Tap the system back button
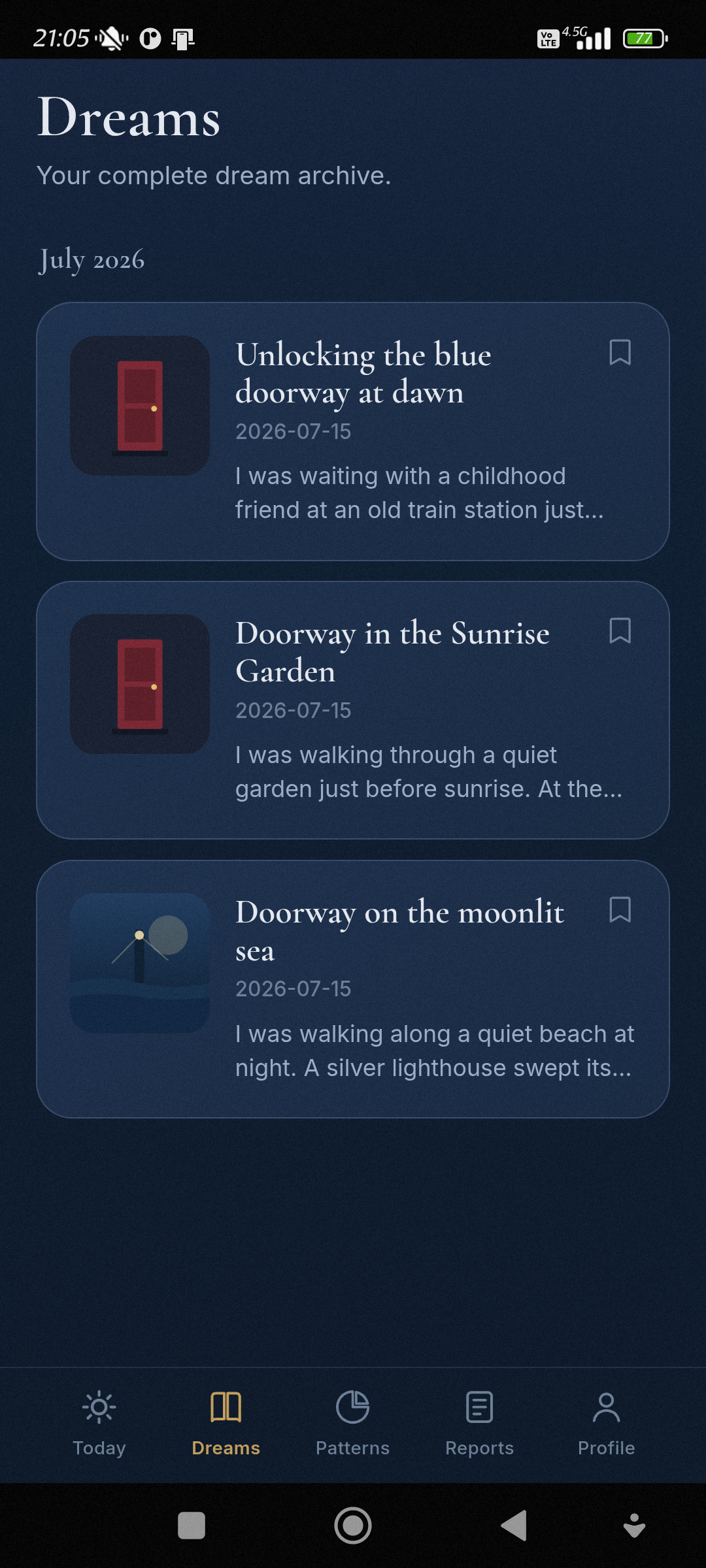Image resolution: width=706 pixels, height=1568 pixels. (x=514, y=1526)
